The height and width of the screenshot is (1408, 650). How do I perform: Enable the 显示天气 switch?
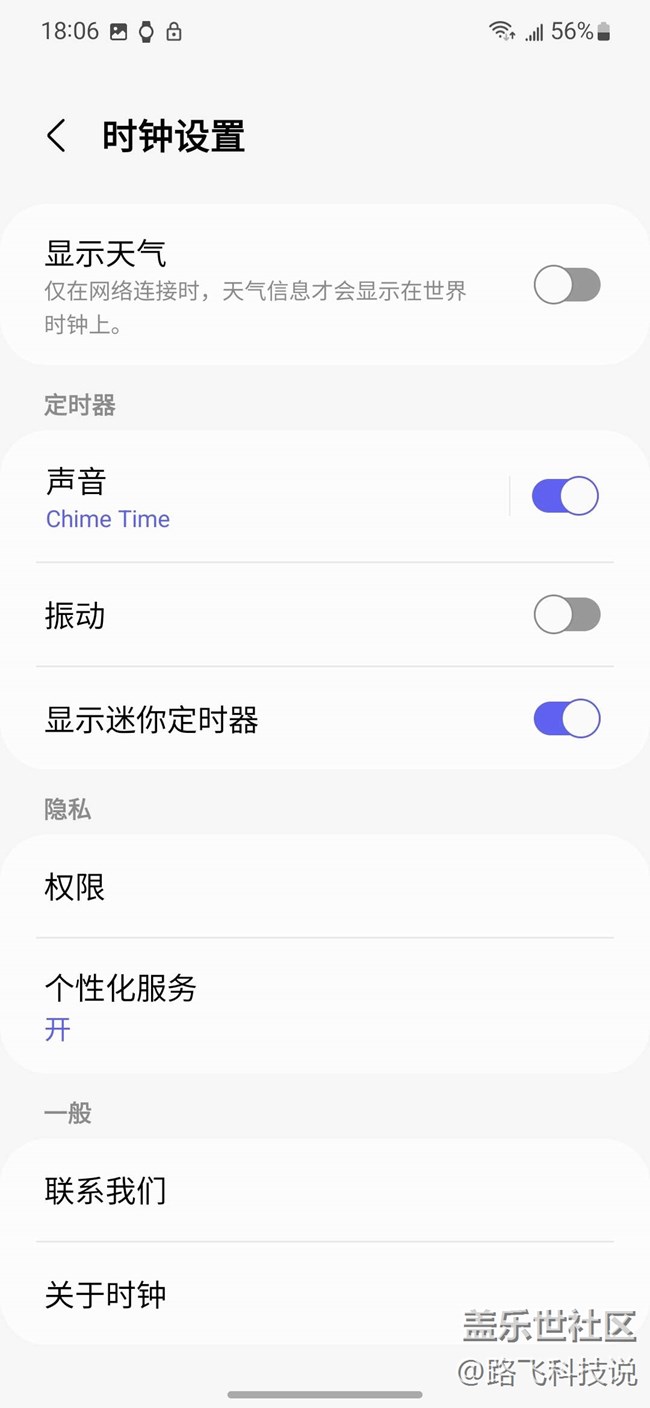coord(566,286)
